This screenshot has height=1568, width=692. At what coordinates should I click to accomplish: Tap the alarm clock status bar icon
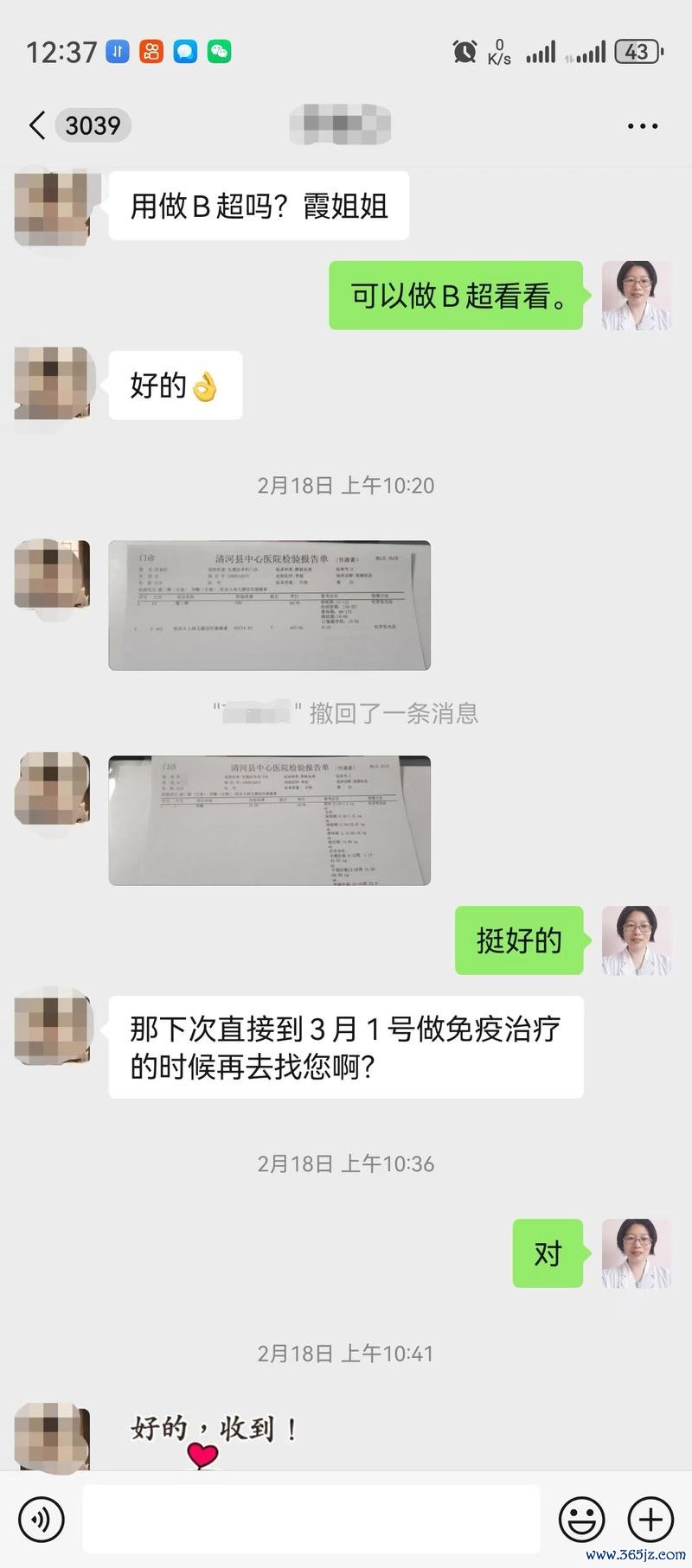click(x=464, y=52)
